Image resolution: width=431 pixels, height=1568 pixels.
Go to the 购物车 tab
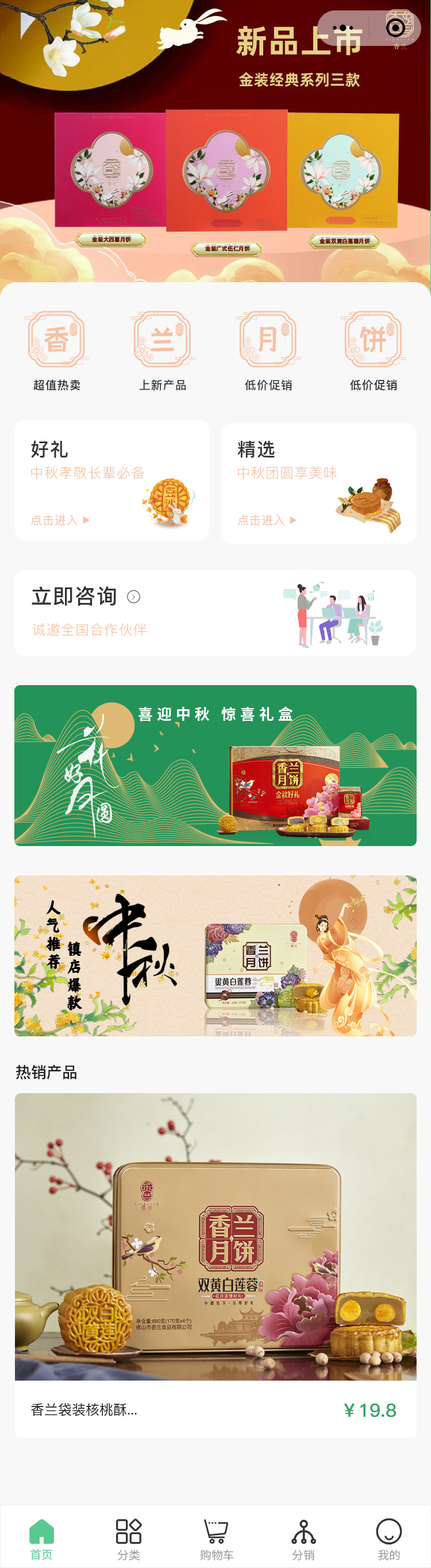coord(216,1539)
